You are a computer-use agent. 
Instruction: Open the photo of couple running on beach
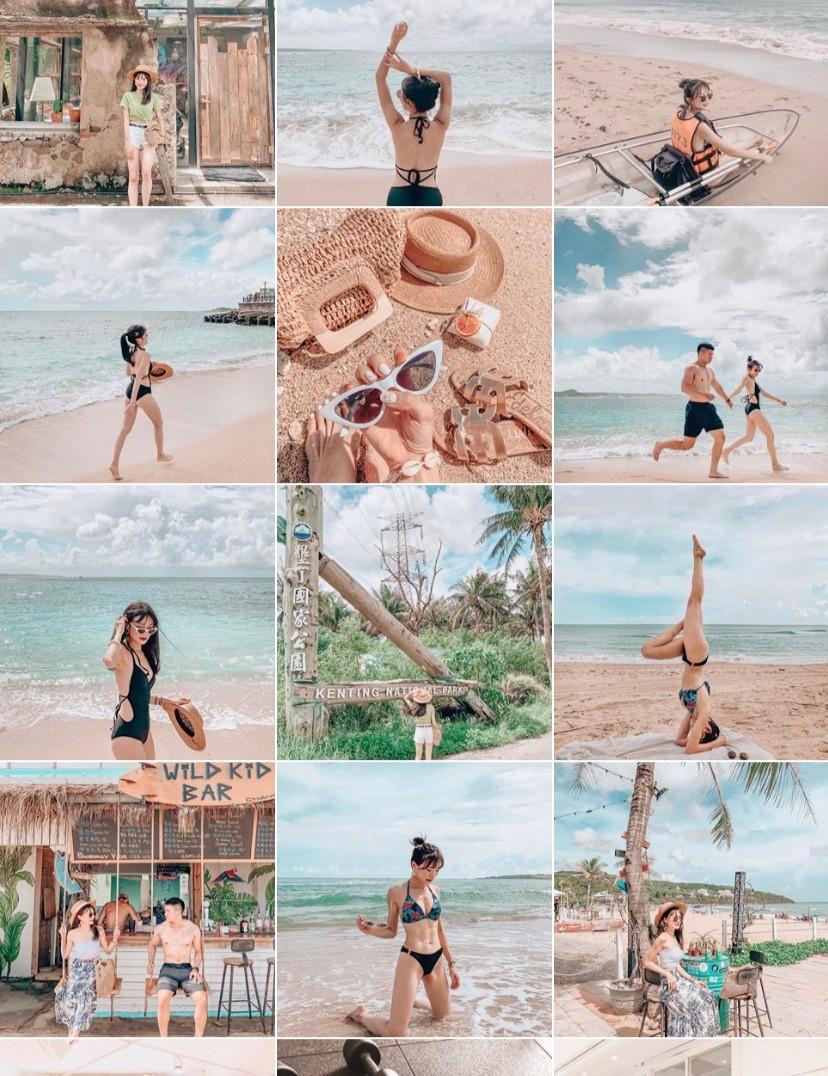click(x=691, y=345)
